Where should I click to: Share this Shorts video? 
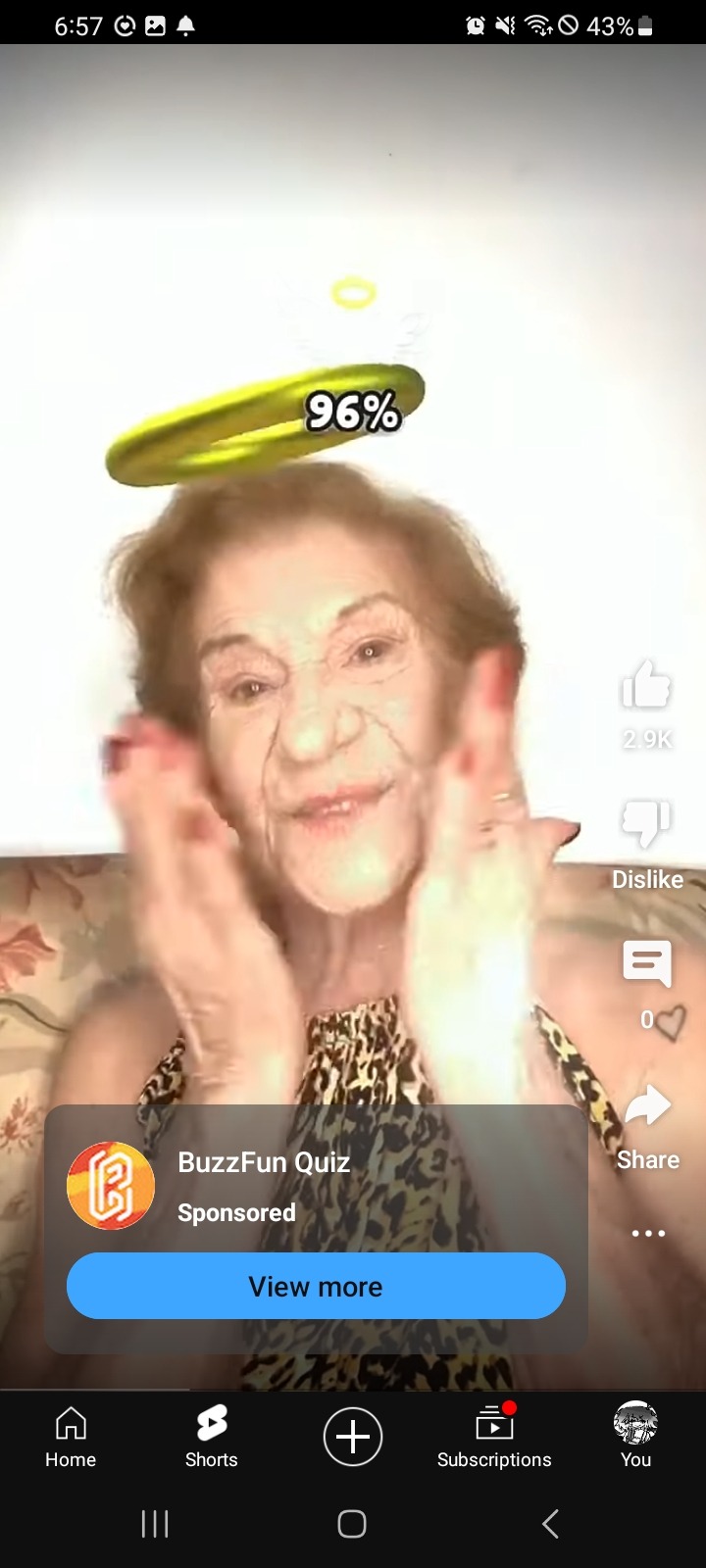tap(647, 1107)
